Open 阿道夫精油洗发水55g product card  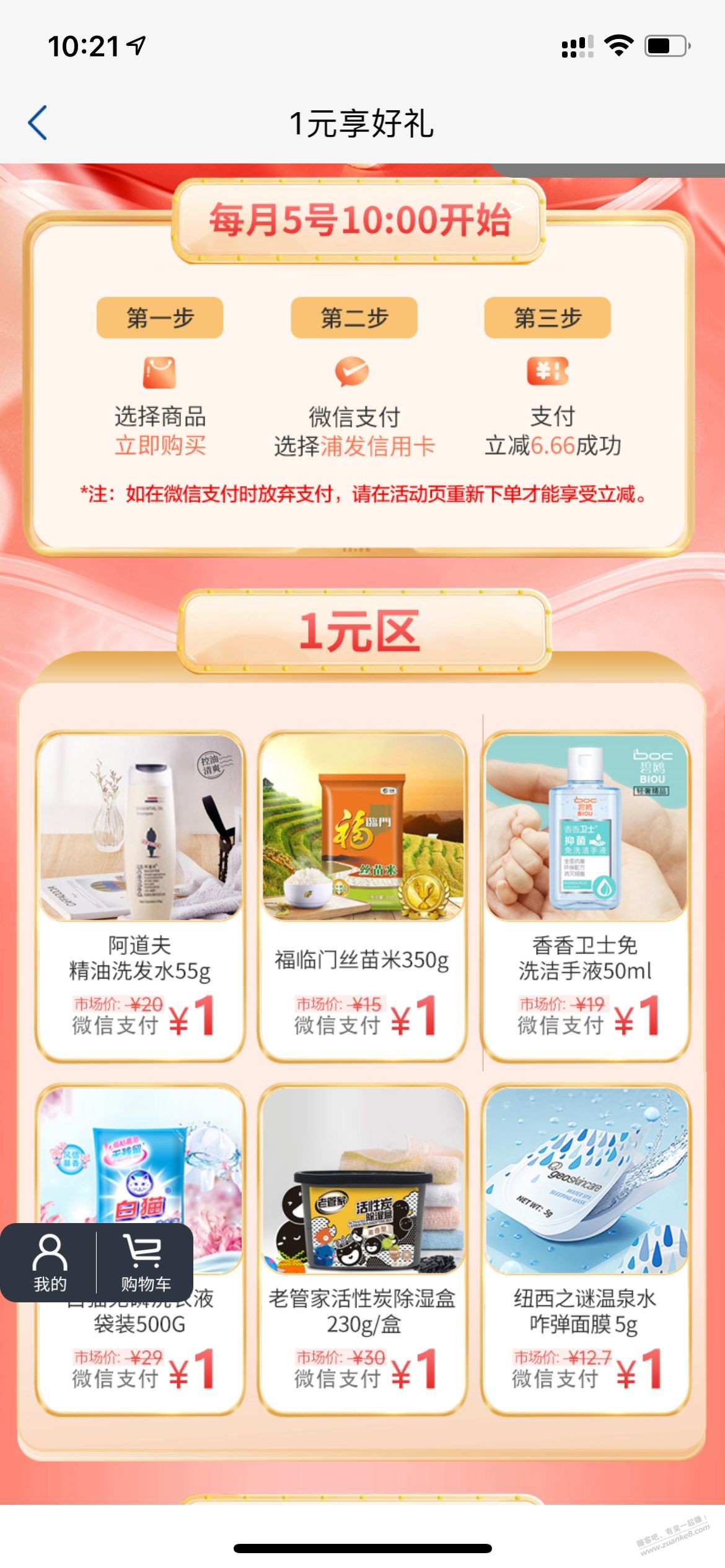click(x=141, y=895)
